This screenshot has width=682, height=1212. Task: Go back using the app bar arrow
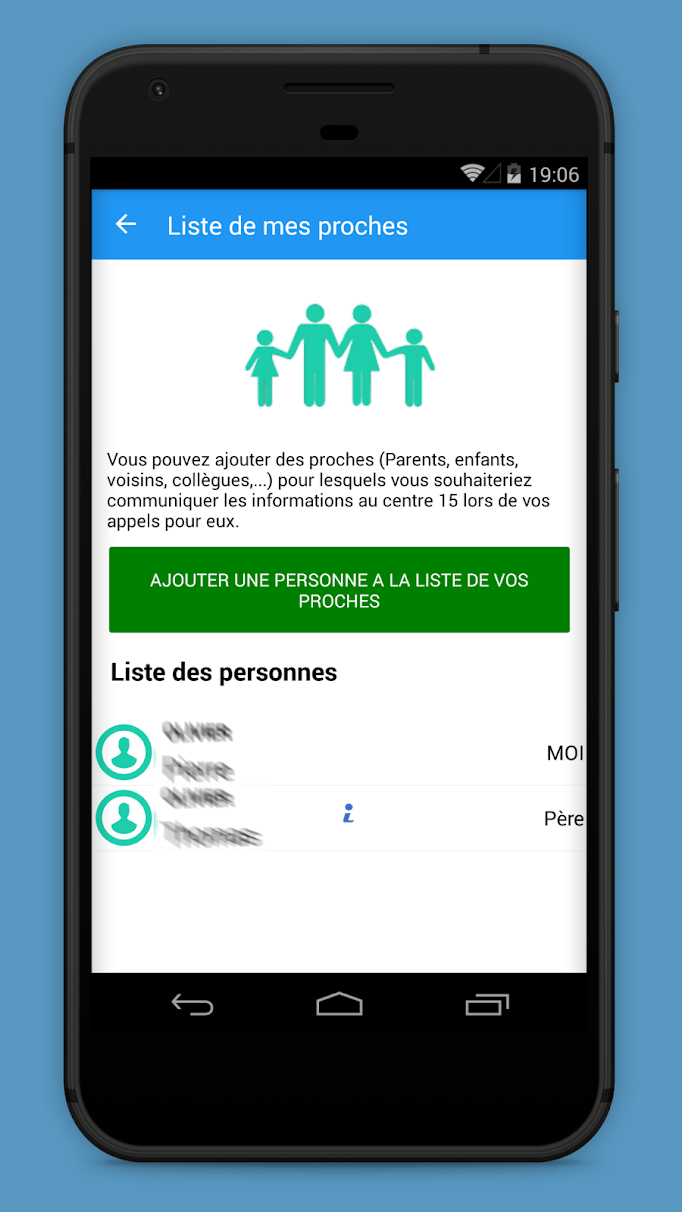point(126,225)
